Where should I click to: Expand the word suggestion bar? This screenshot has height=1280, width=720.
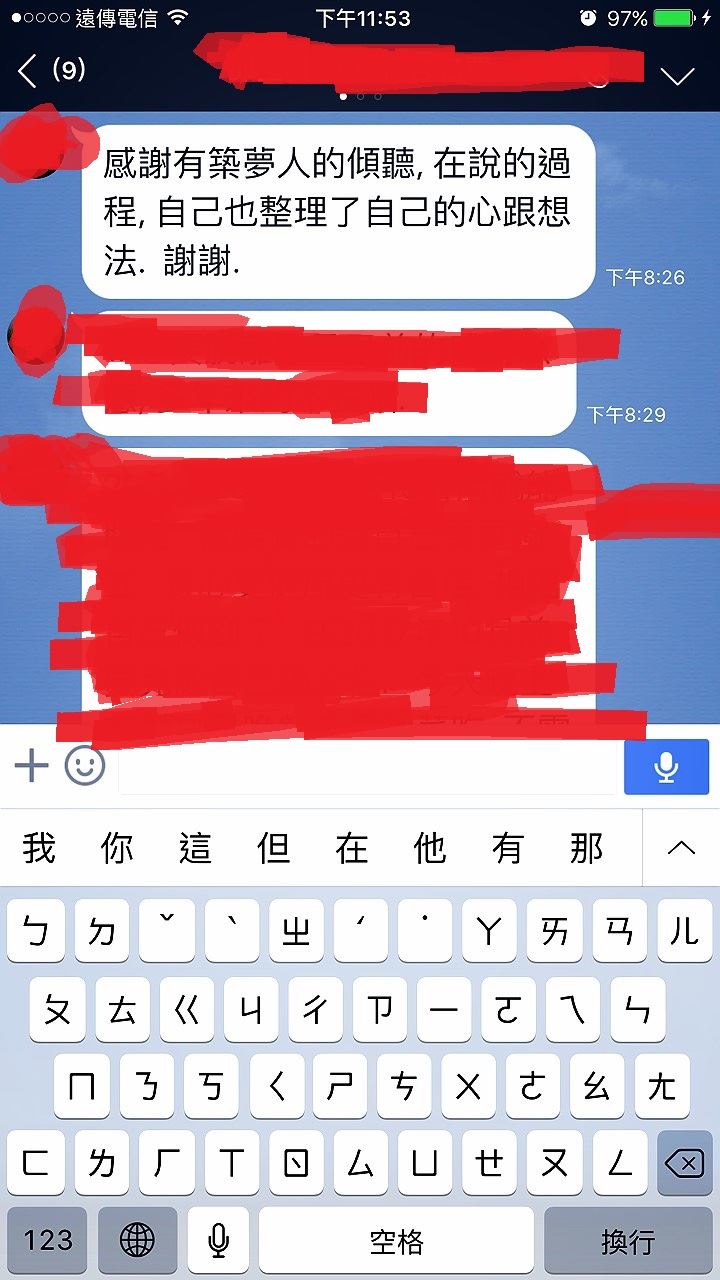681,848
